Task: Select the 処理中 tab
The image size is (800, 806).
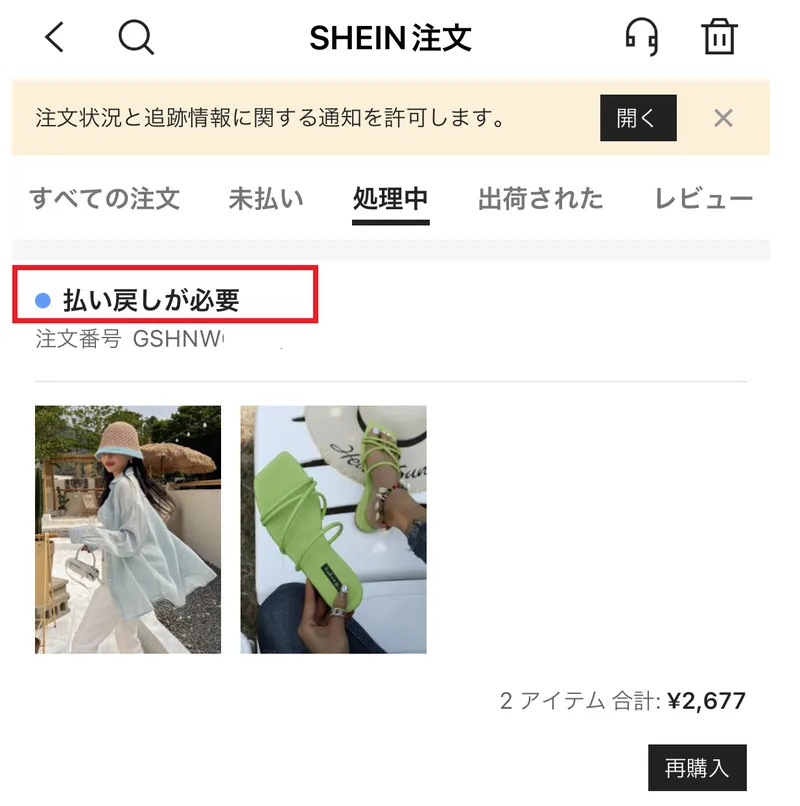Action: (390, 198)
